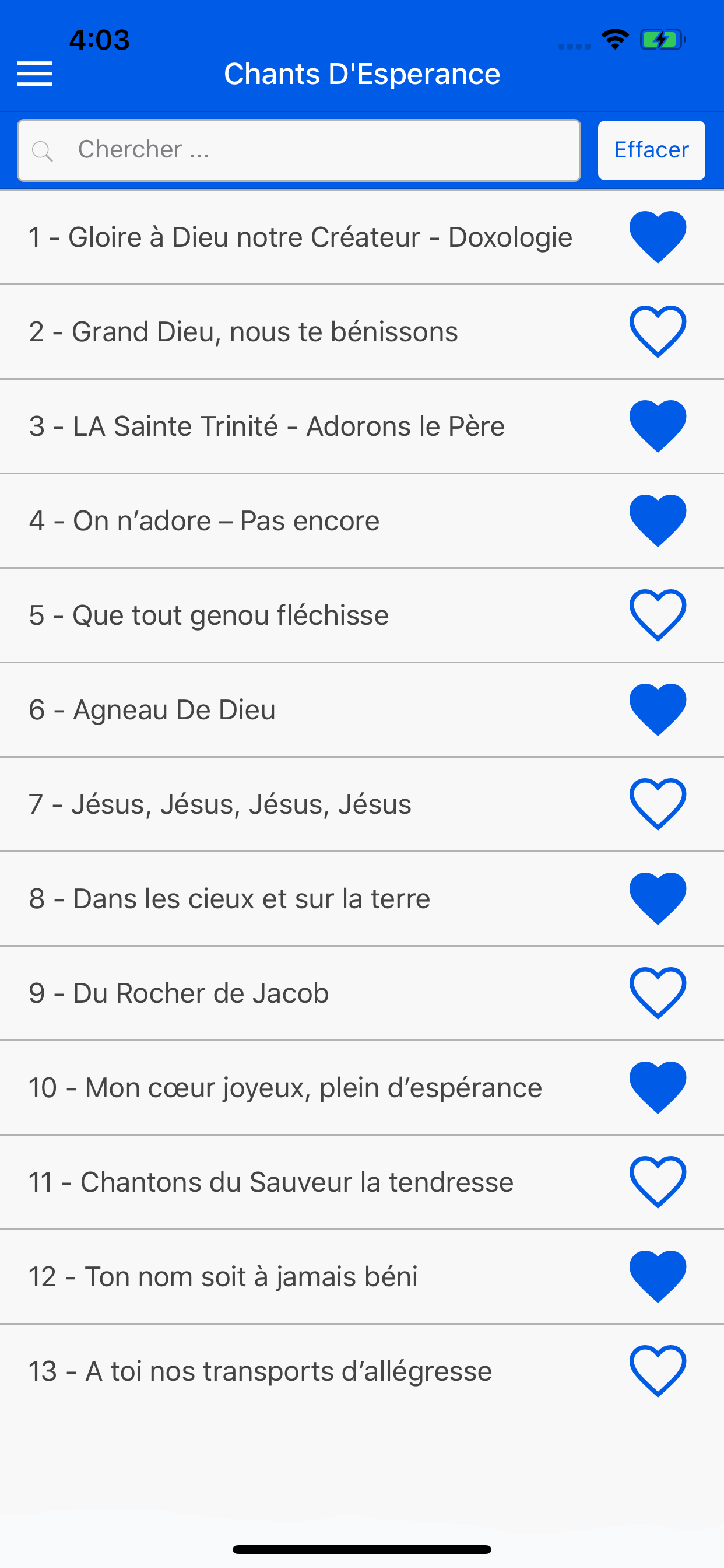Favorite hymn 13 A toi nos transports d'allégresse

click(x=658, y=1371)
